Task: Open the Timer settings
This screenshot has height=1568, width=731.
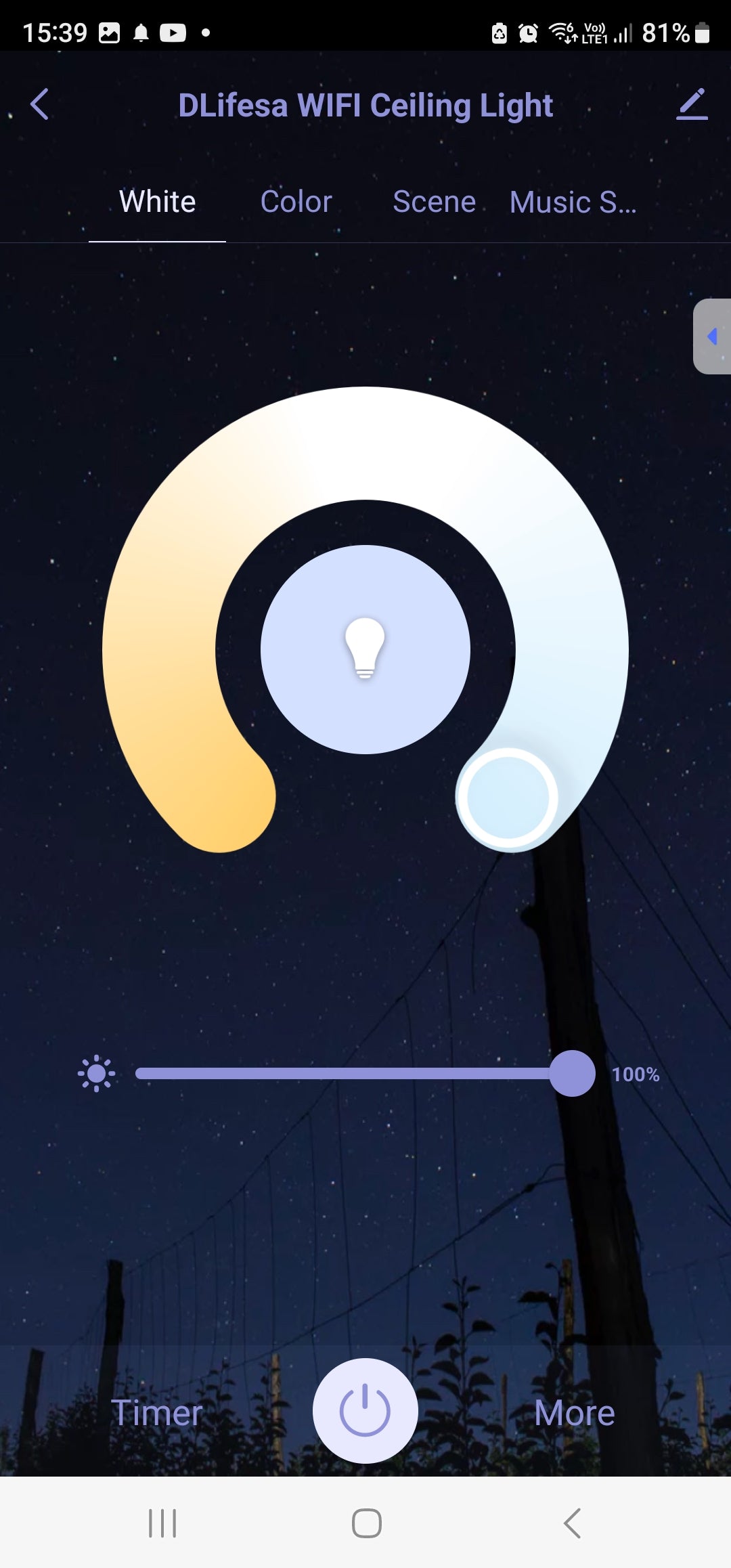Action: tap(157, 1412)
